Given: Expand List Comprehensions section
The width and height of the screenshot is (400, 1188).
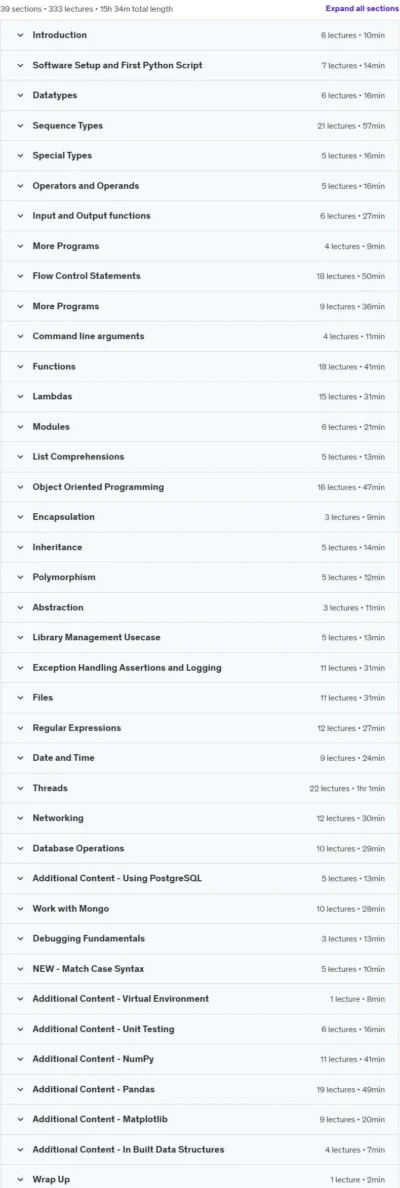Looking at the screenshot, I should (x=200, y=457).
